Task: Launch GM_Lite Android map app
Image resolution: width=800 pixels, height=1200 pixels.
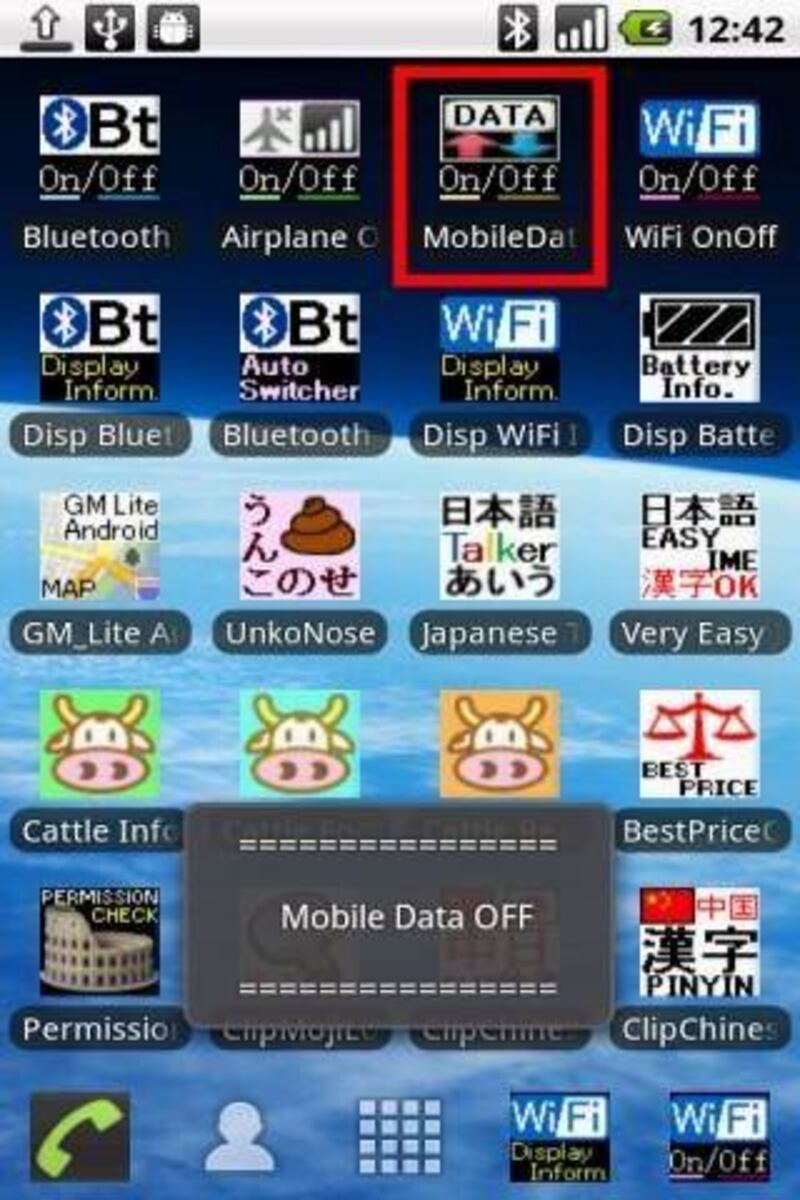Action: tap(99, 546)
